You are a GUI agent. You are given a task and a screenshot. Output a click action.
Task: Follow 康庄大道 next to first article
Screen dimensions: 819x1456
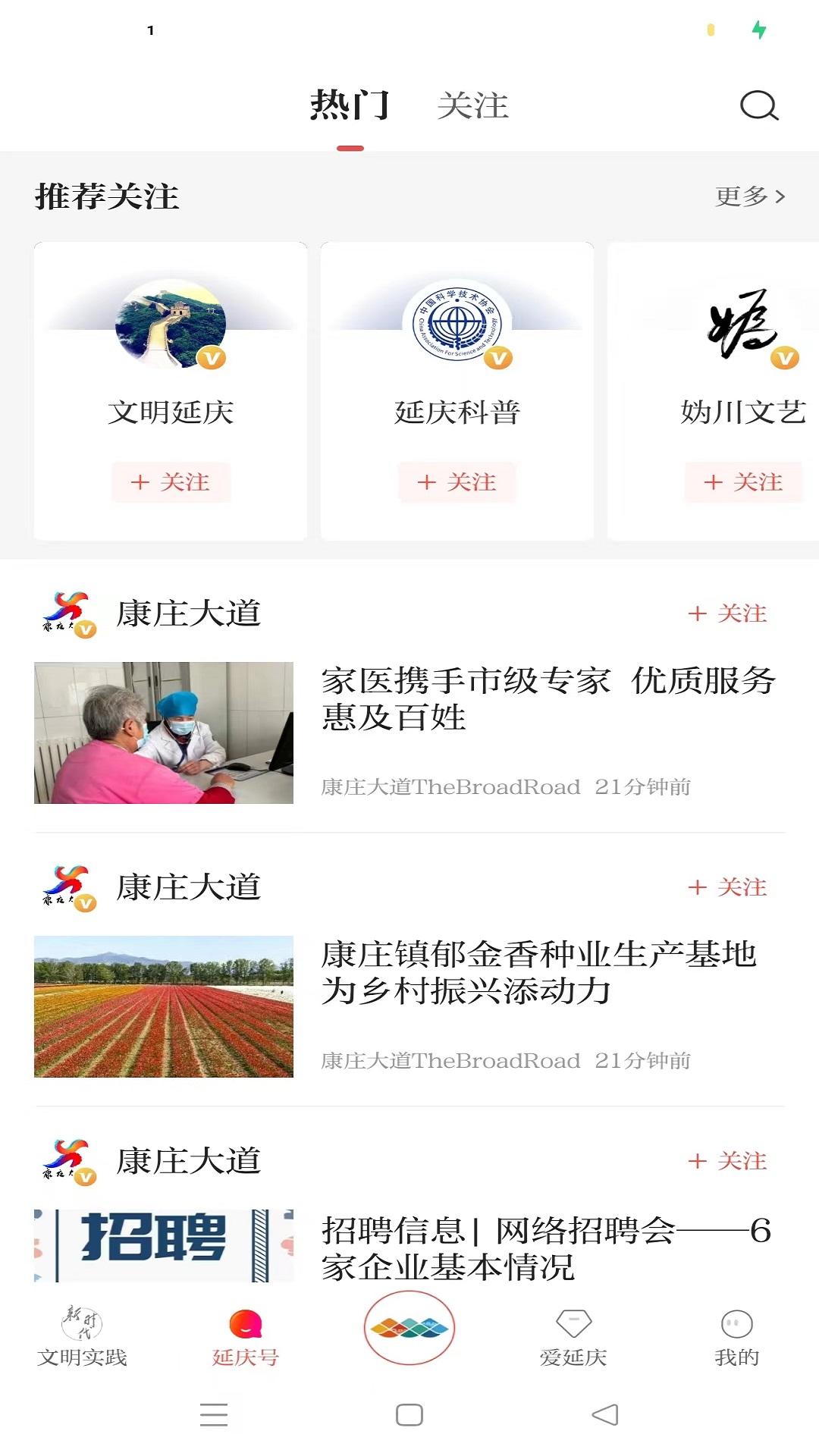[726, 614]
